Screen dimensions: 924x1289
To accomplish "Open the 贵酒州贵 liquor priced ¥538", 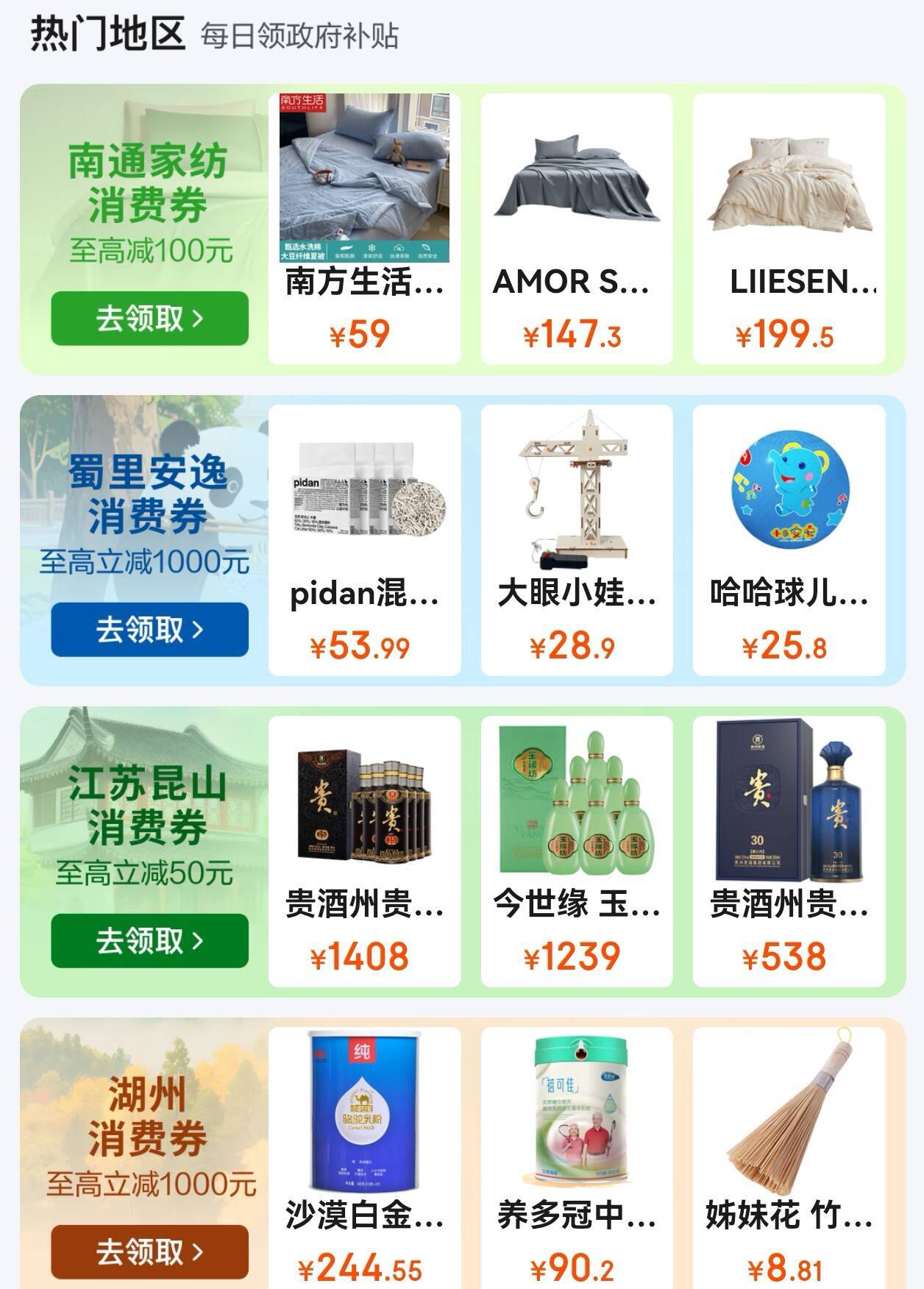I will pos(789,851).
